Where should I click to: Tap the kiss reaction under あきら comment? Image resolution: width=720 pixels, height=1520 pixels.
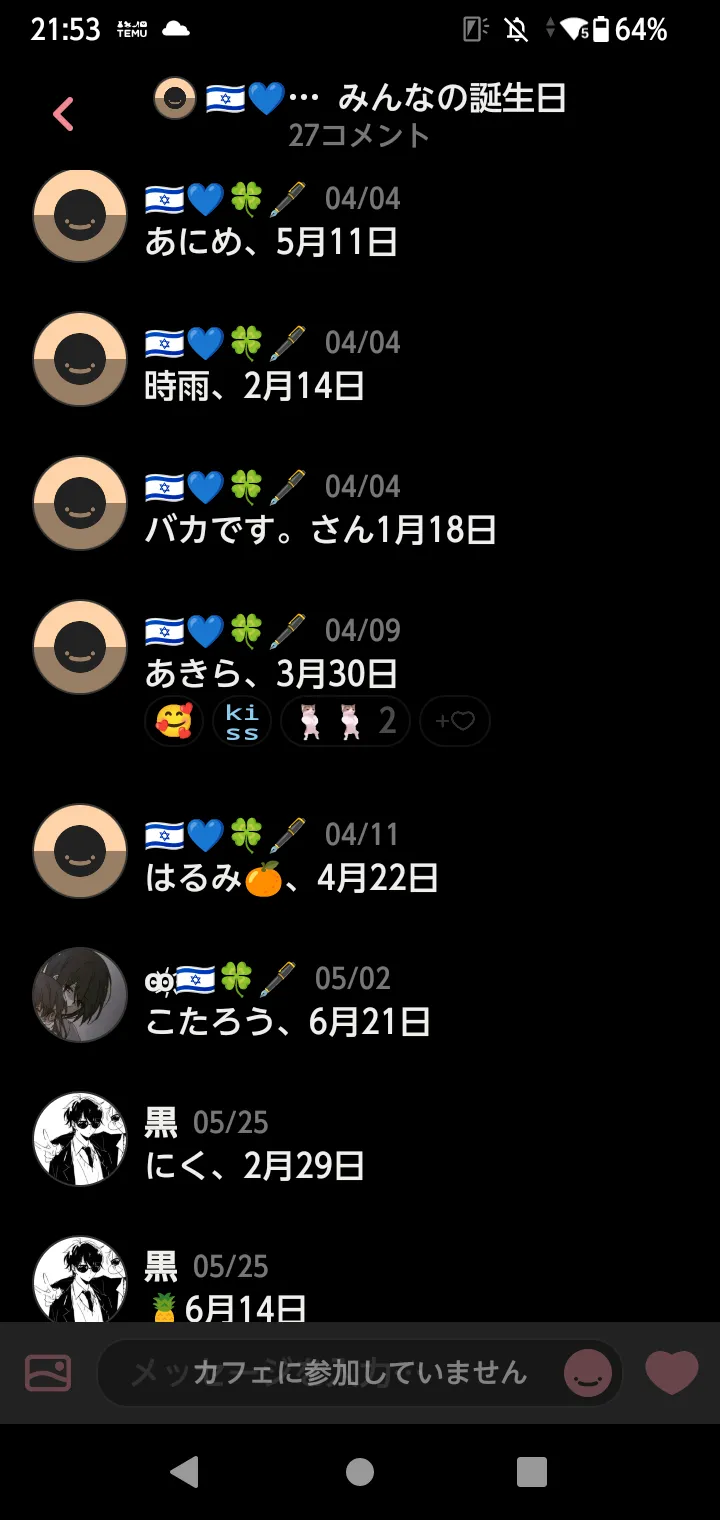[x=242, y=721]
